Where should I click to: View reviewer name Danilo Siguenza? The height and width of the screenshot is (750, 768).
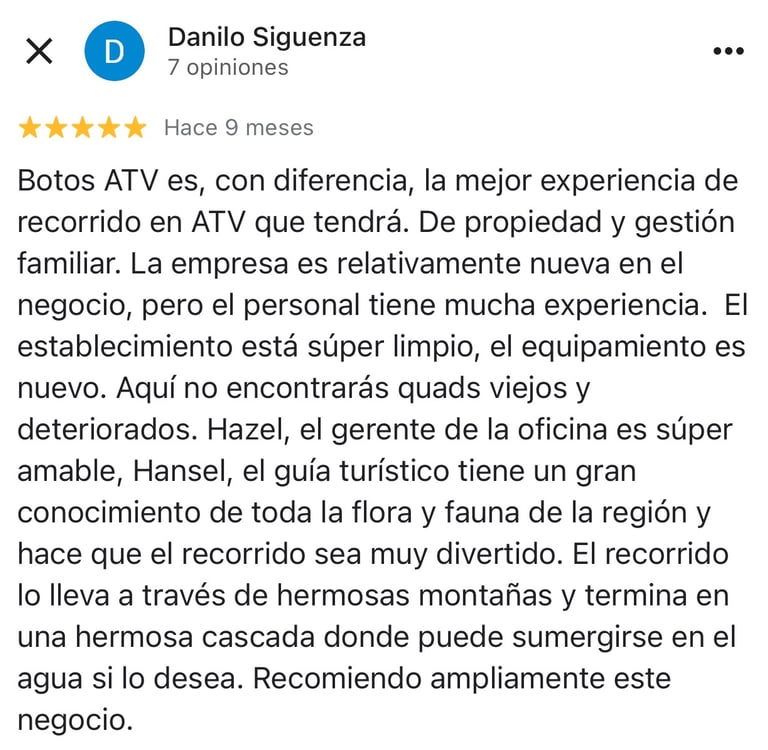tap(267, 37)
